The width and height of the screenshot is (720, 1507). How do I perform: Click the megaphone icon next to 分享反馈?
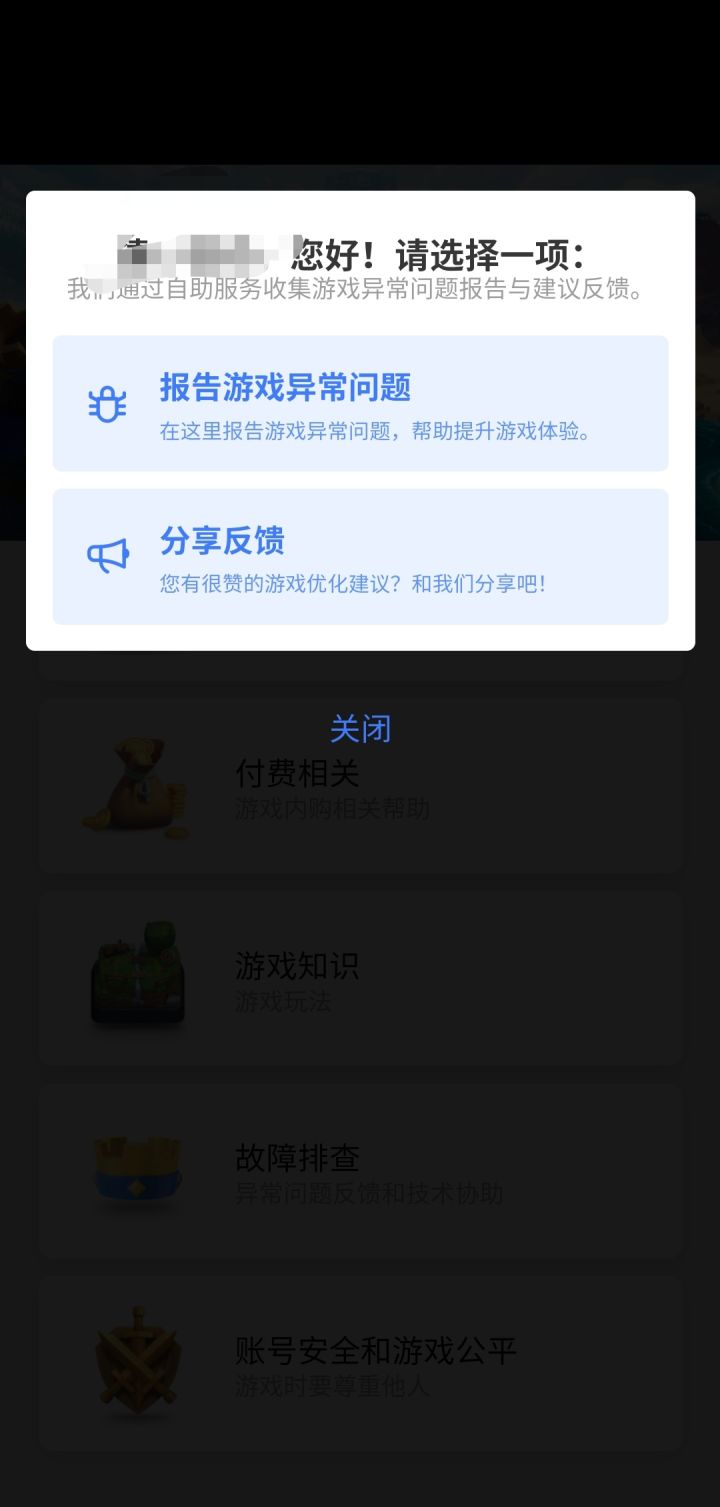106,556
